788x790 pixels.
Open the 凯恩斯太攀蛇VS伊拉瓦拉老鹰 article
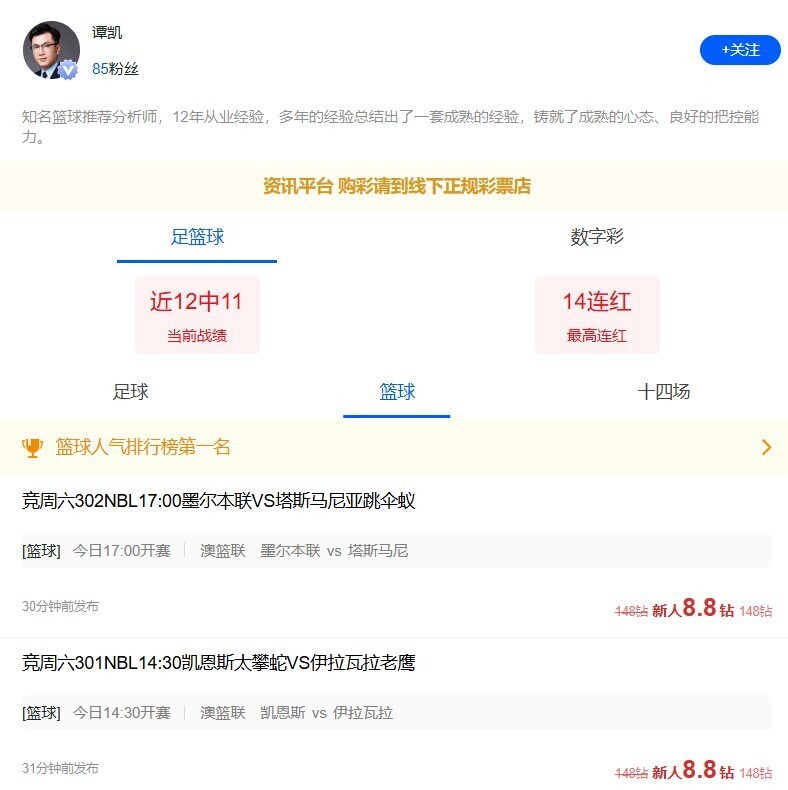point(219,662)
